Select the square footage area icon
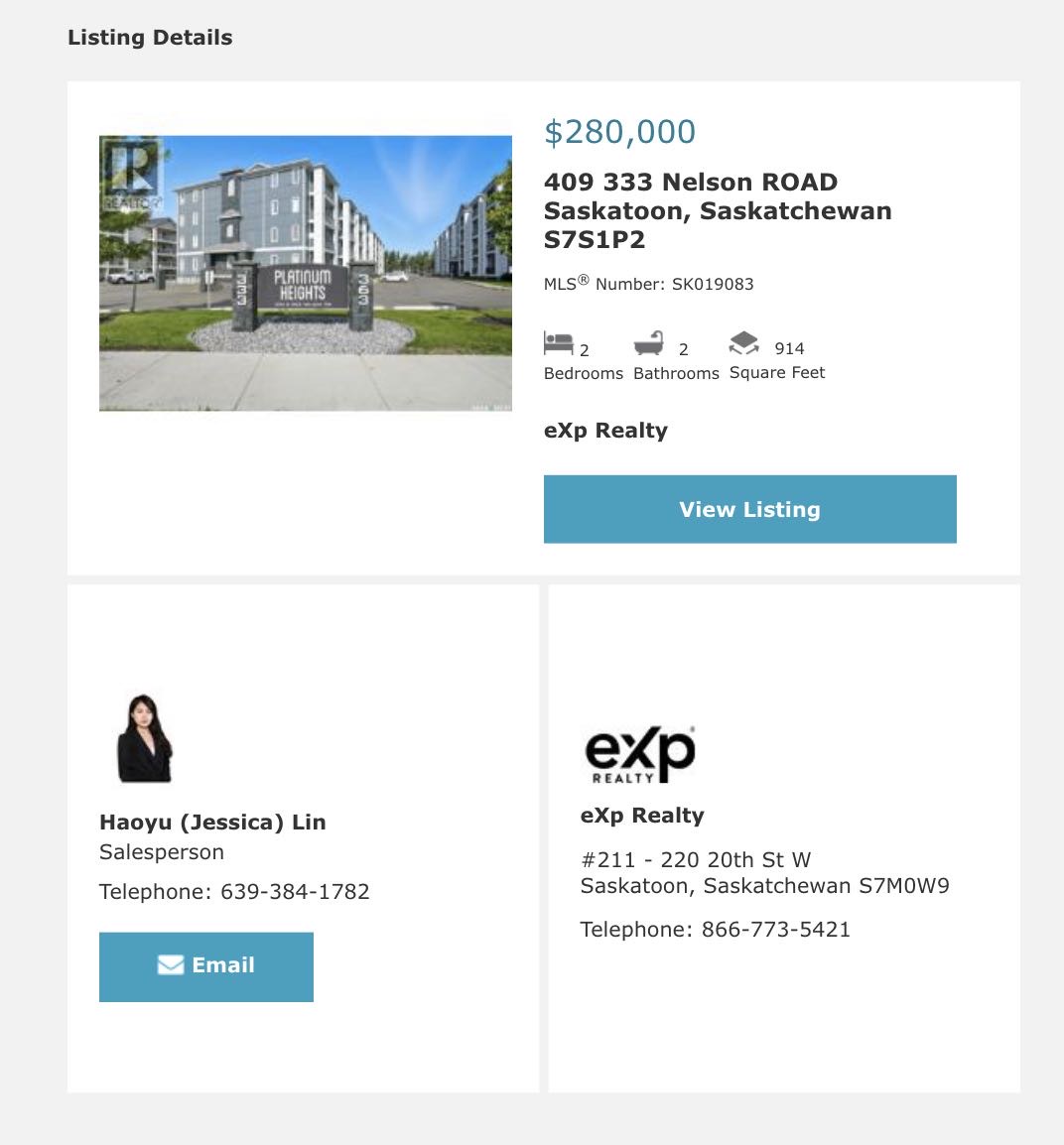Image resolution: width=1064 pixels, height=1145 pixels. (745, 341)
